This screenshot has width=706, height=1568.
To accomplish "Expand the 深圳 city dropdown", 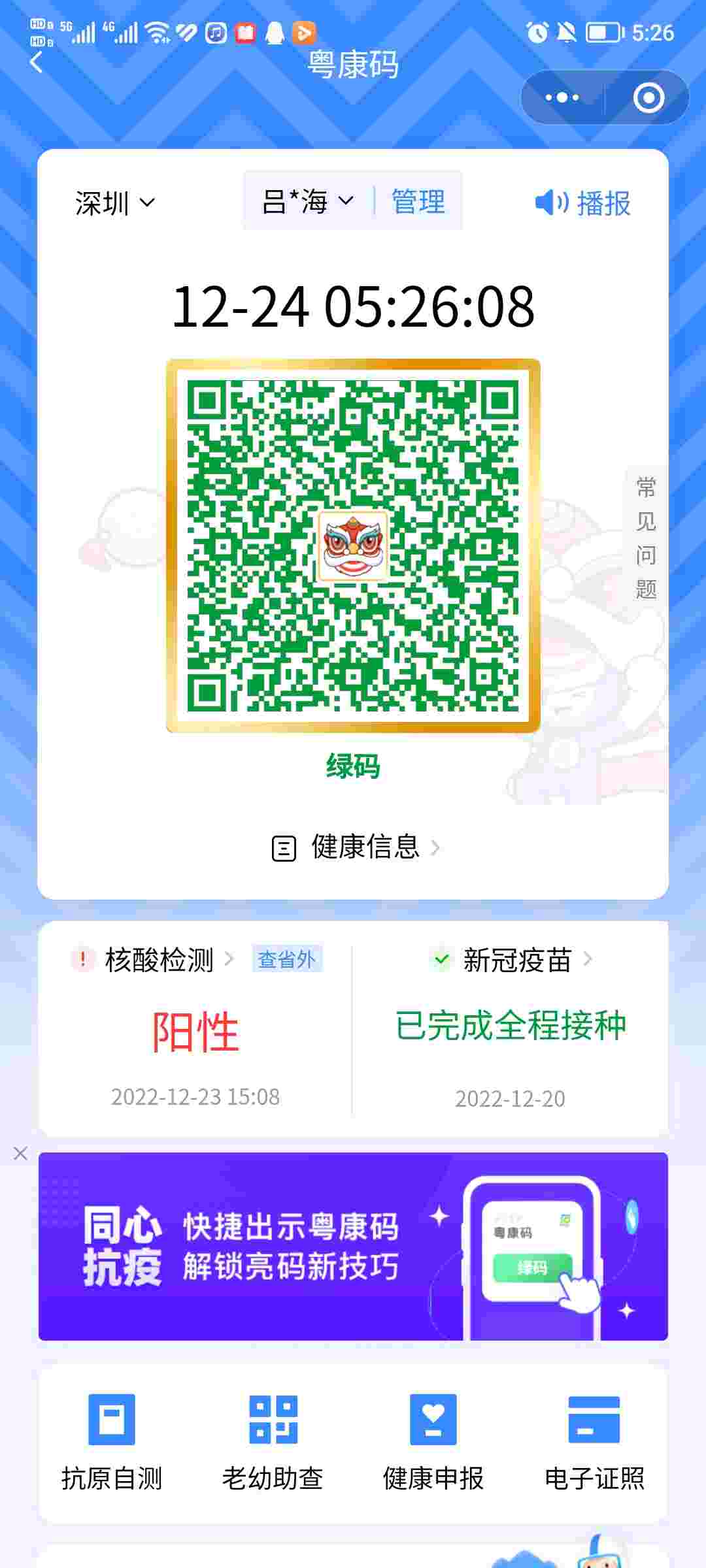I will pos(114,203).
